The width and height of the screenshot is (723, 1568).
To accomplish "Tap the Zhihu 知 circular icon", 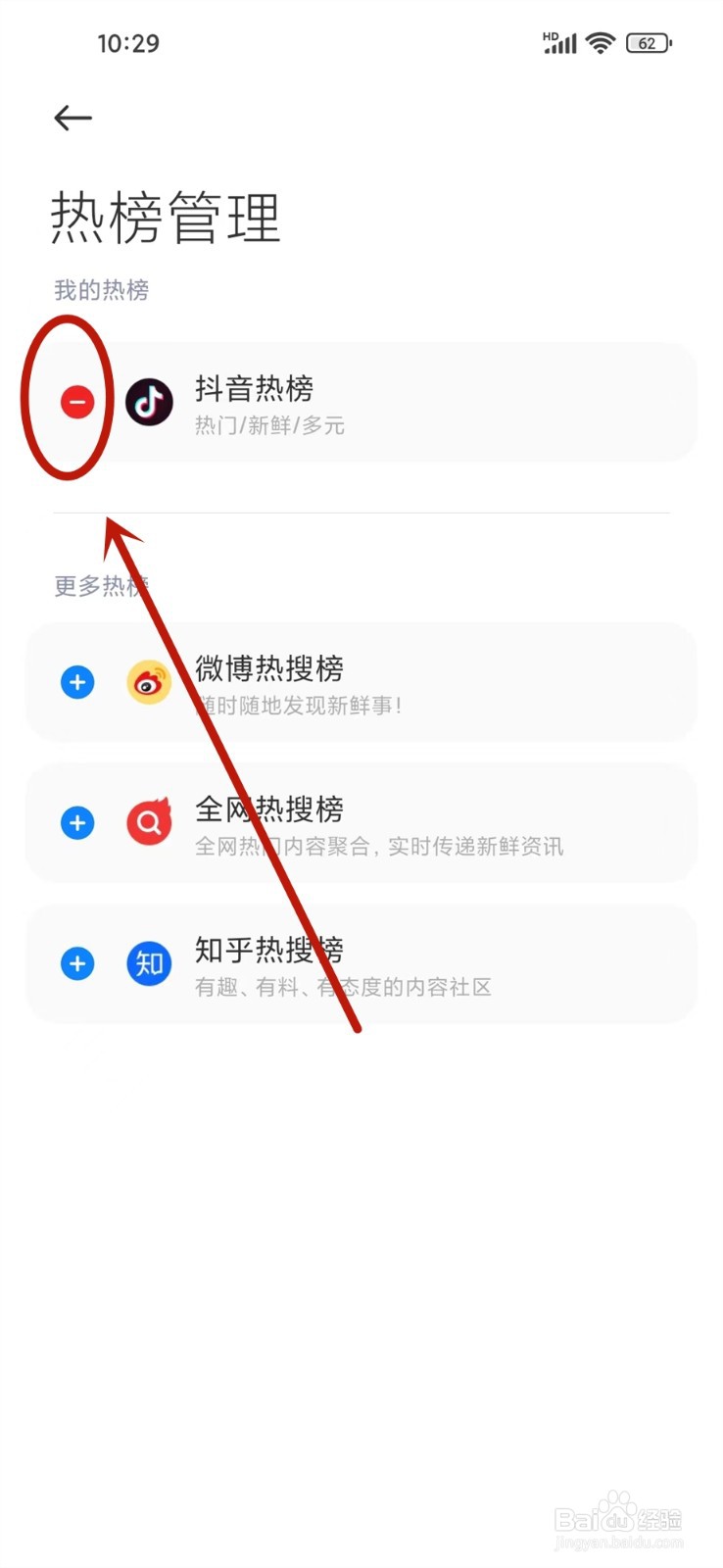I will [x=149, y=963].
